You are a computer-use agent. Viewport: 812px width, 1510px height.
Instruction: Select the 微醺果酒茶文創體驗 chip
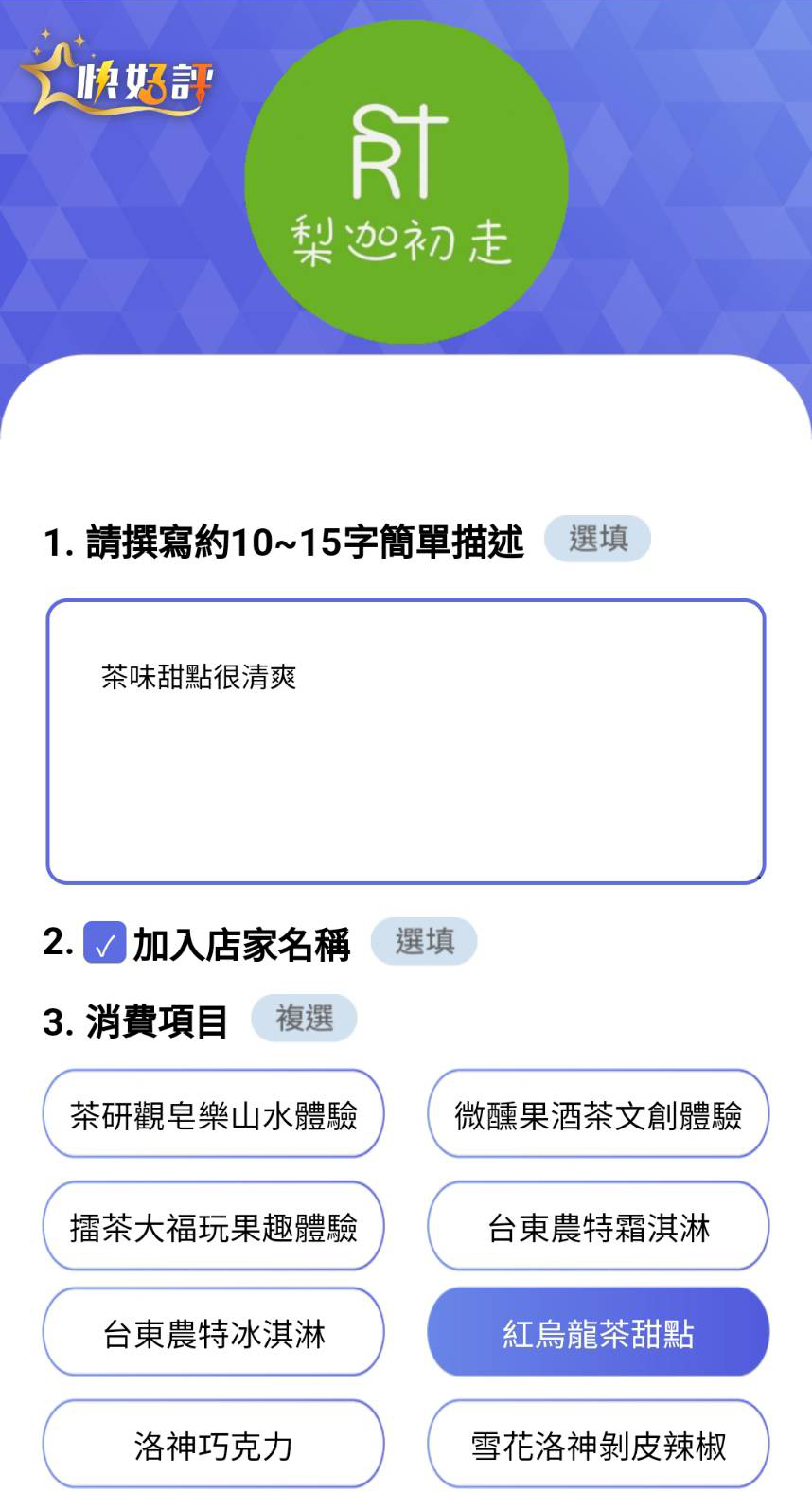tap(598, 1114)
